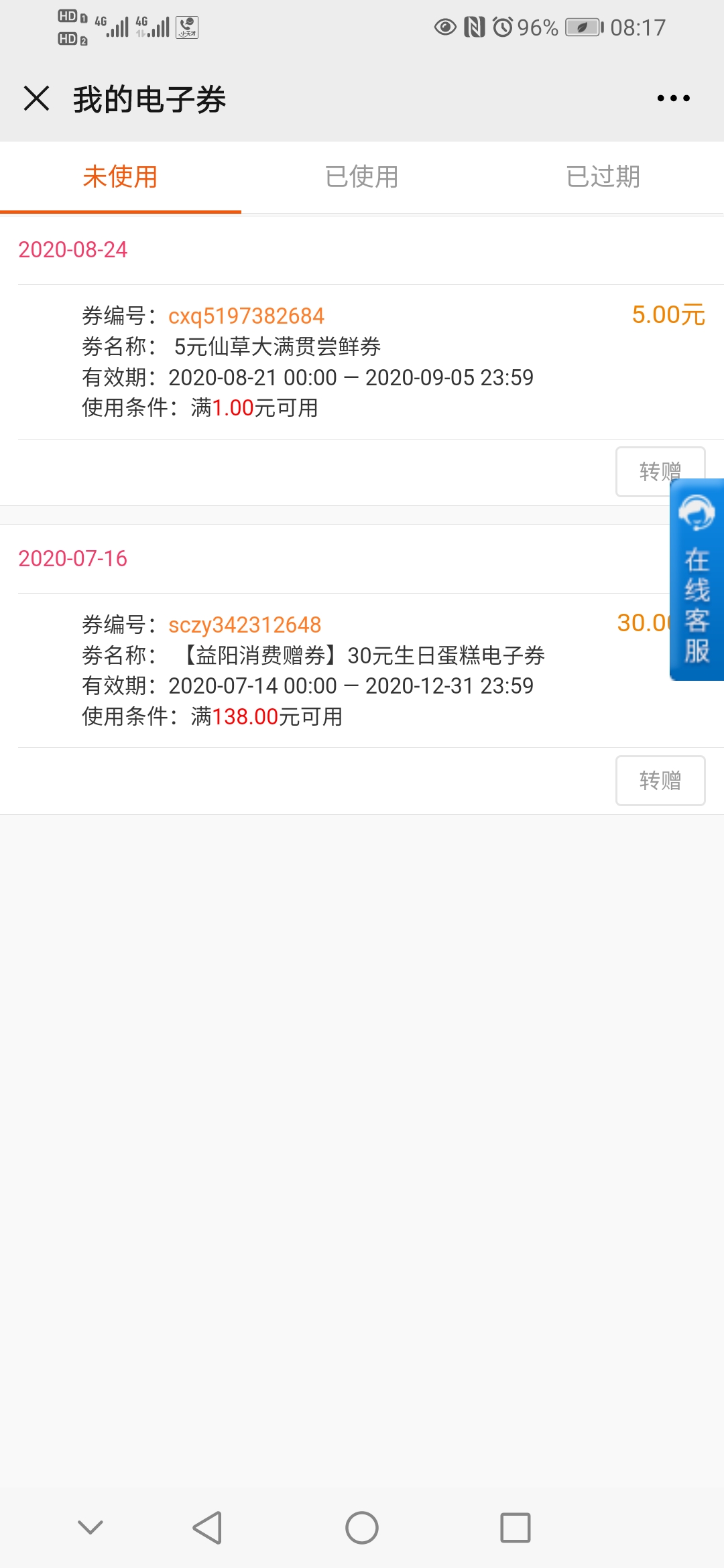Open the 5元仙草大满贯尝鲜券 coupon
Screen dimensions: 724x1568
coord(362,362)
